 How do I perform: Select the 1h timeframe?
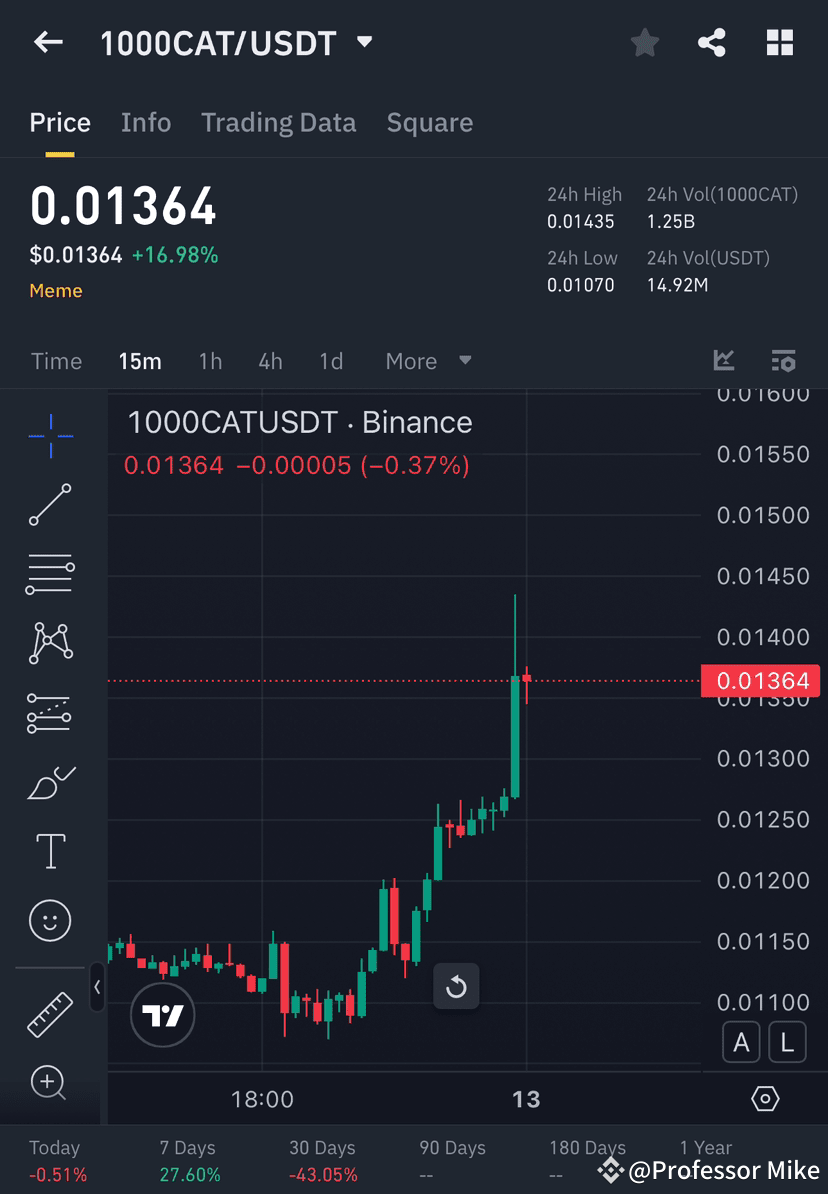[210, 361]
